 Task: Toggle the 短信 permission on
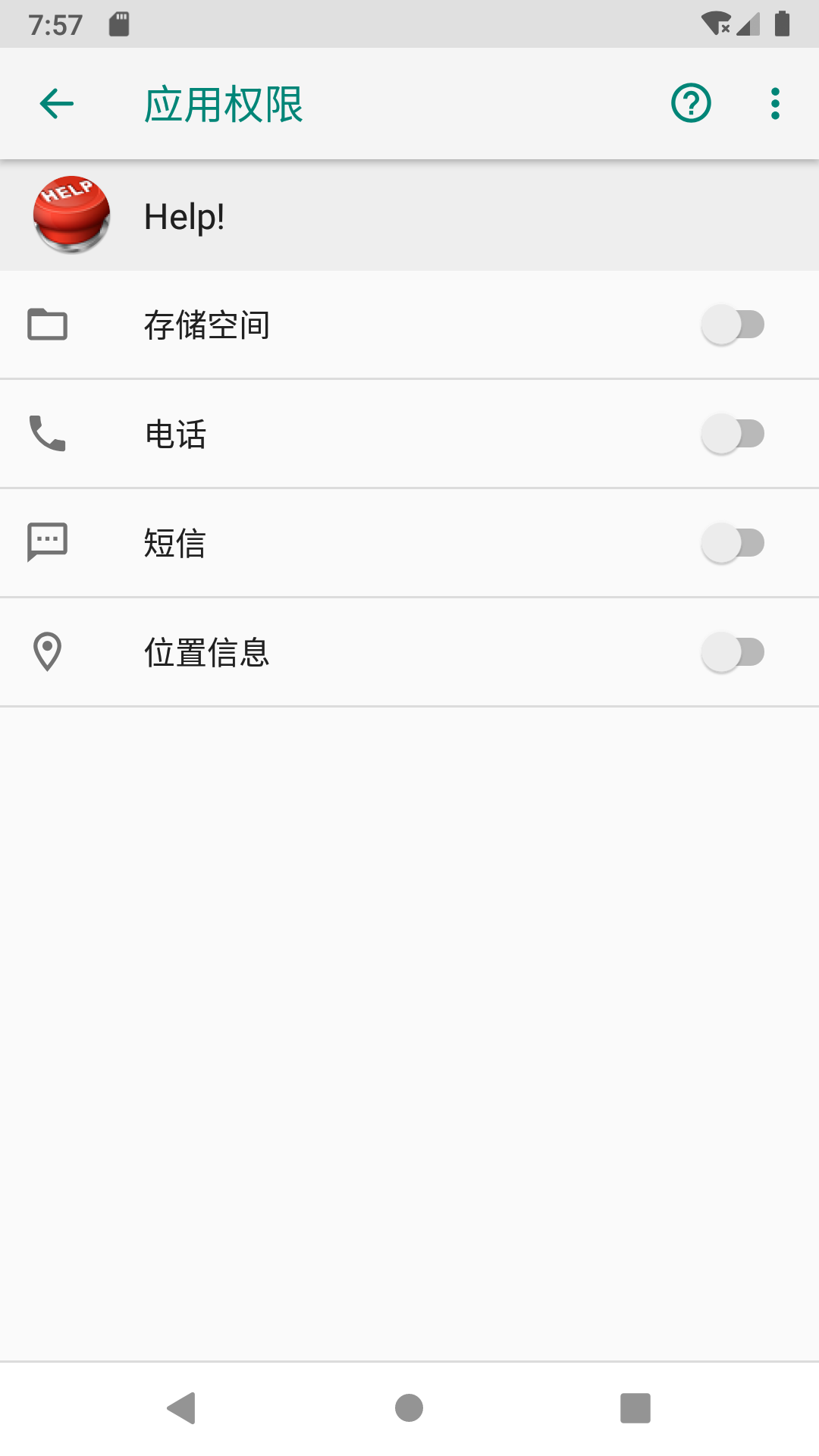pyautogui.click(x=733, y=543)
